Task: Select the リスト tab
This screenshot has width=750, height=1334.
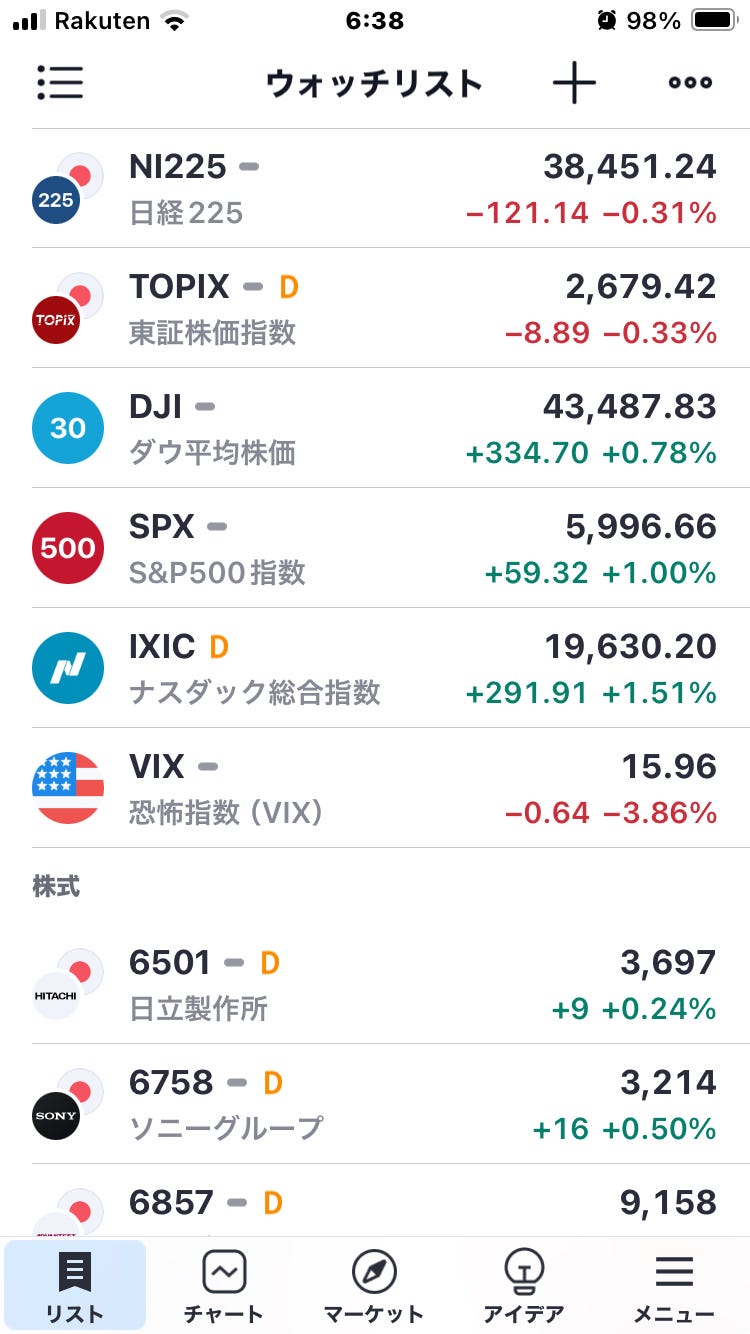Action: [75, 1286]
